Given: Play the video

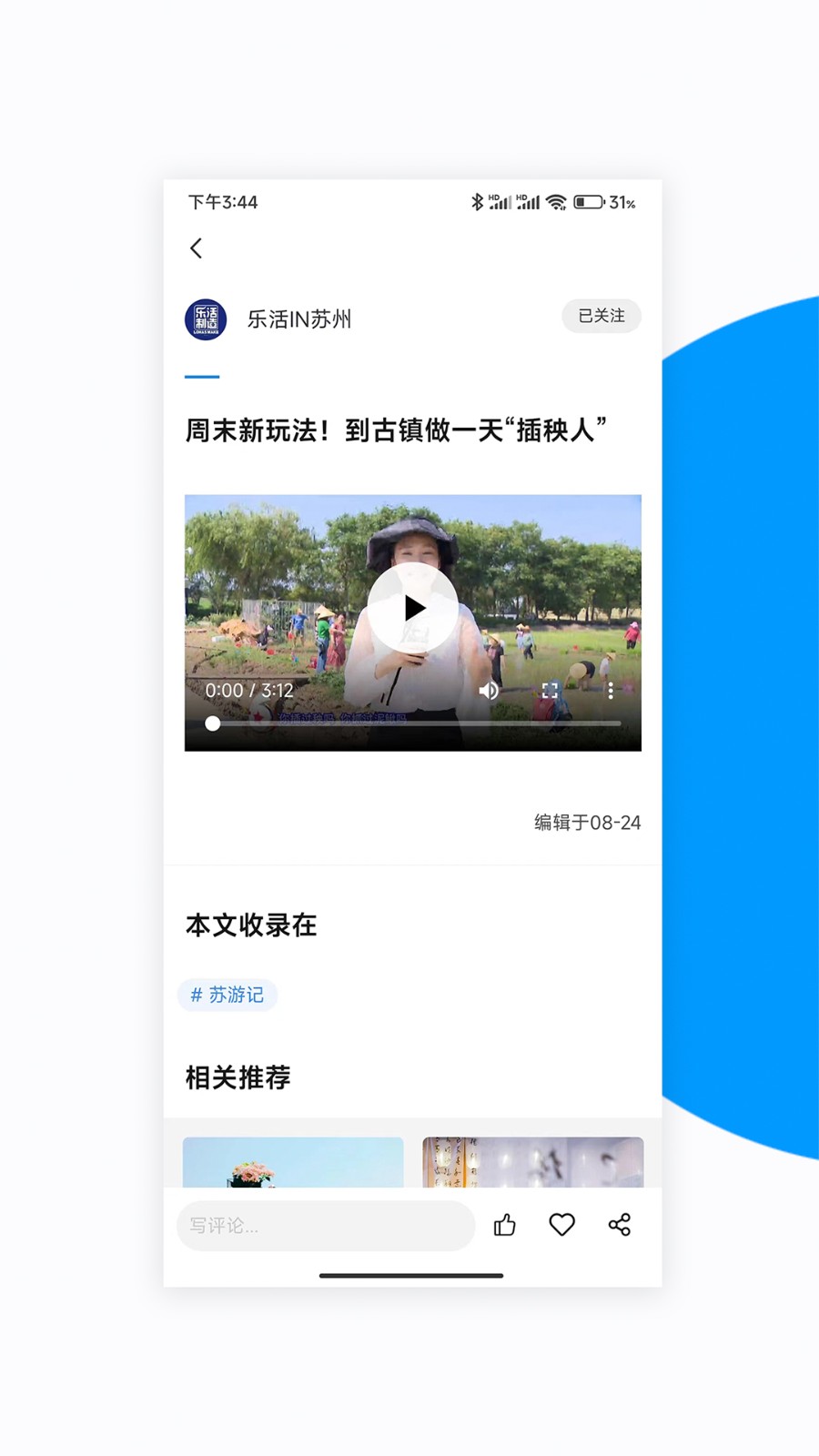Looking at the screenshot, I should click(413, 608).
